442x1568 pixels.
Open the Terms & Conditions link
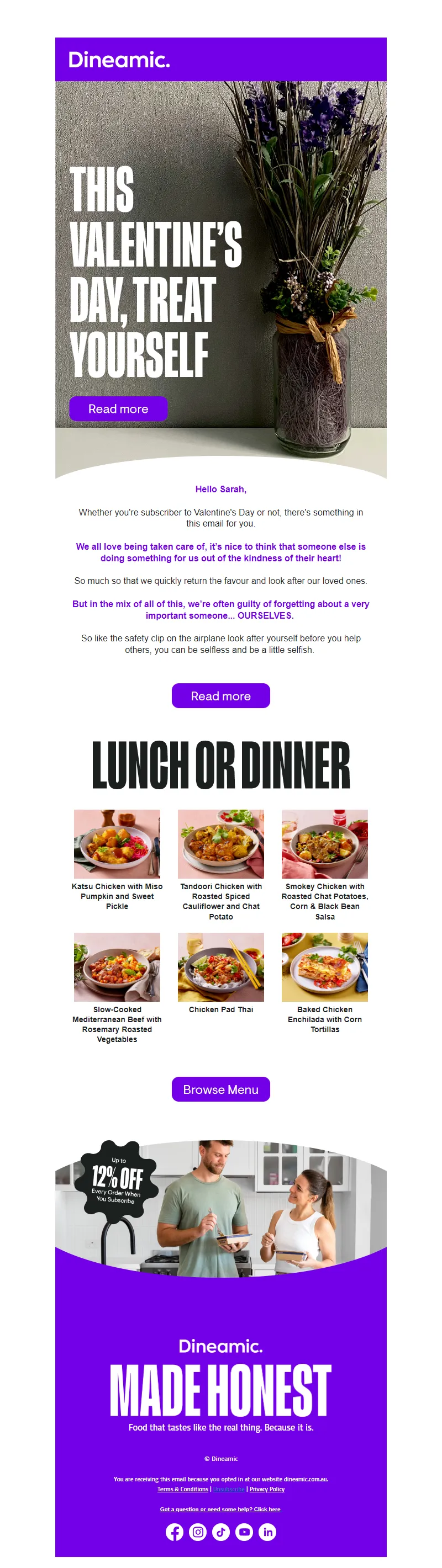pyautogui.click(x=183, y=1489)
